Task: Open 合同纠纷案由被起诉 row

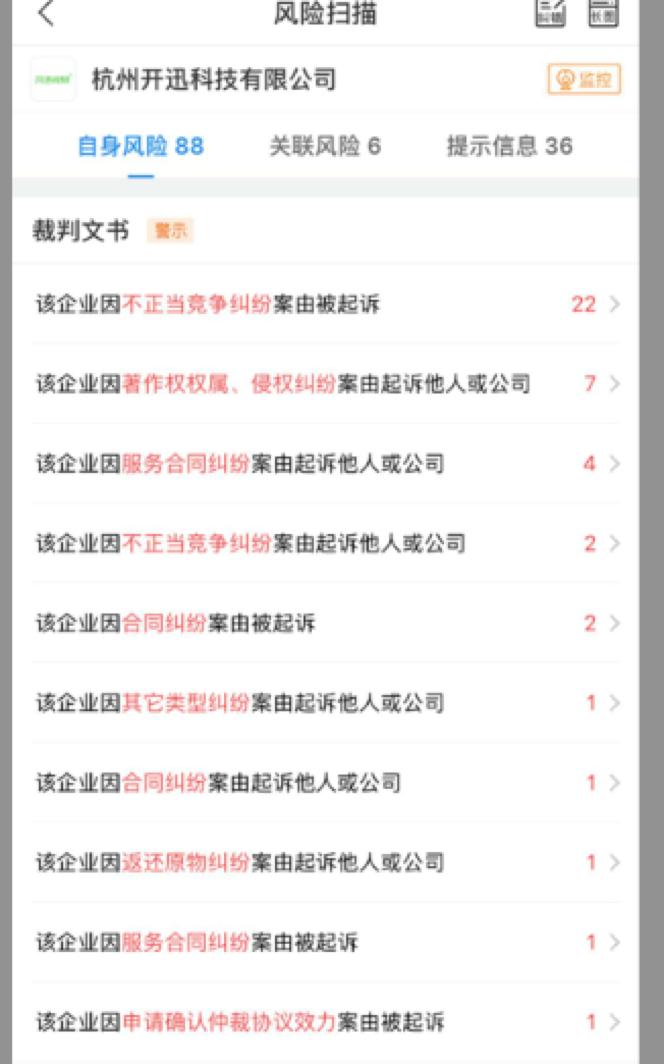Action: click(x=326, y=624)
